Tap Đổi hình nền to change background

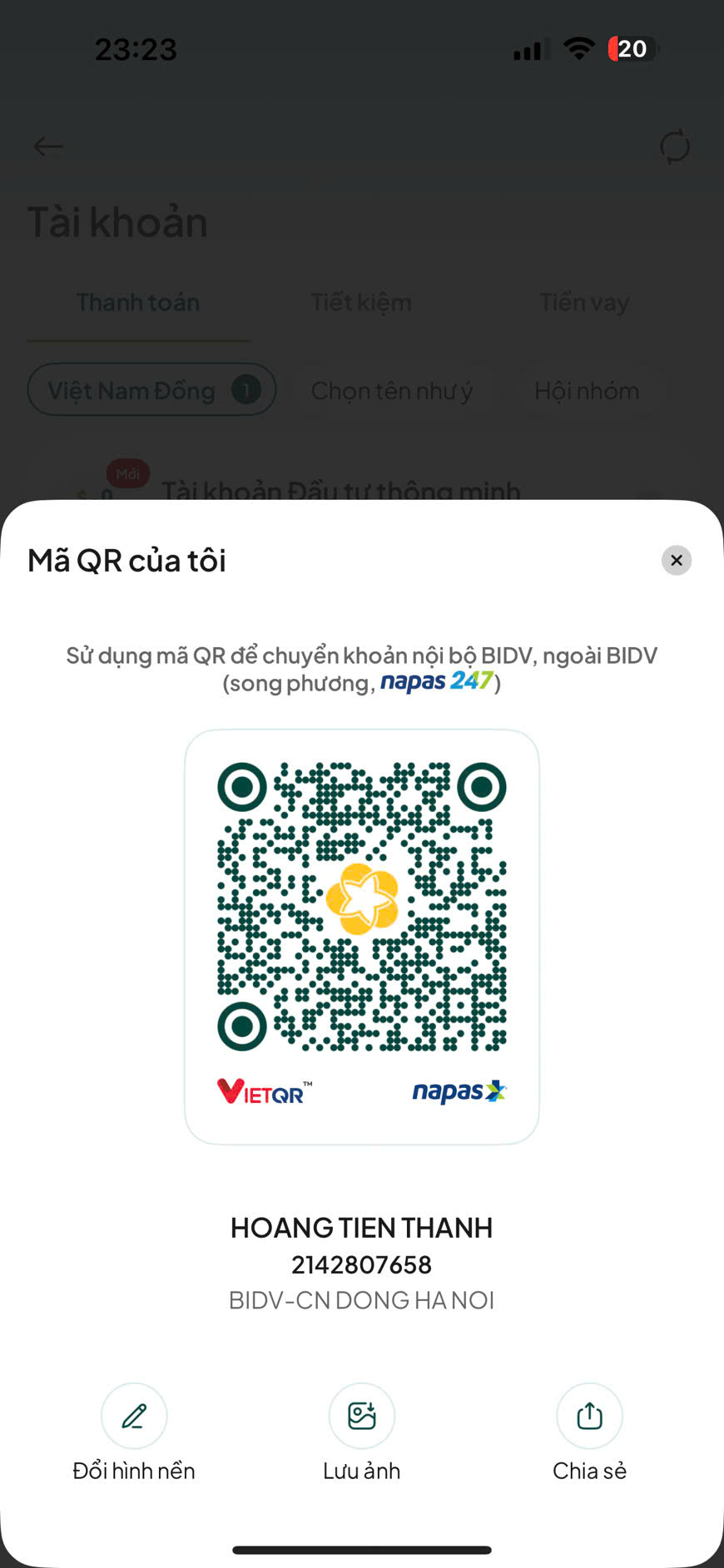click(134, 1417)
